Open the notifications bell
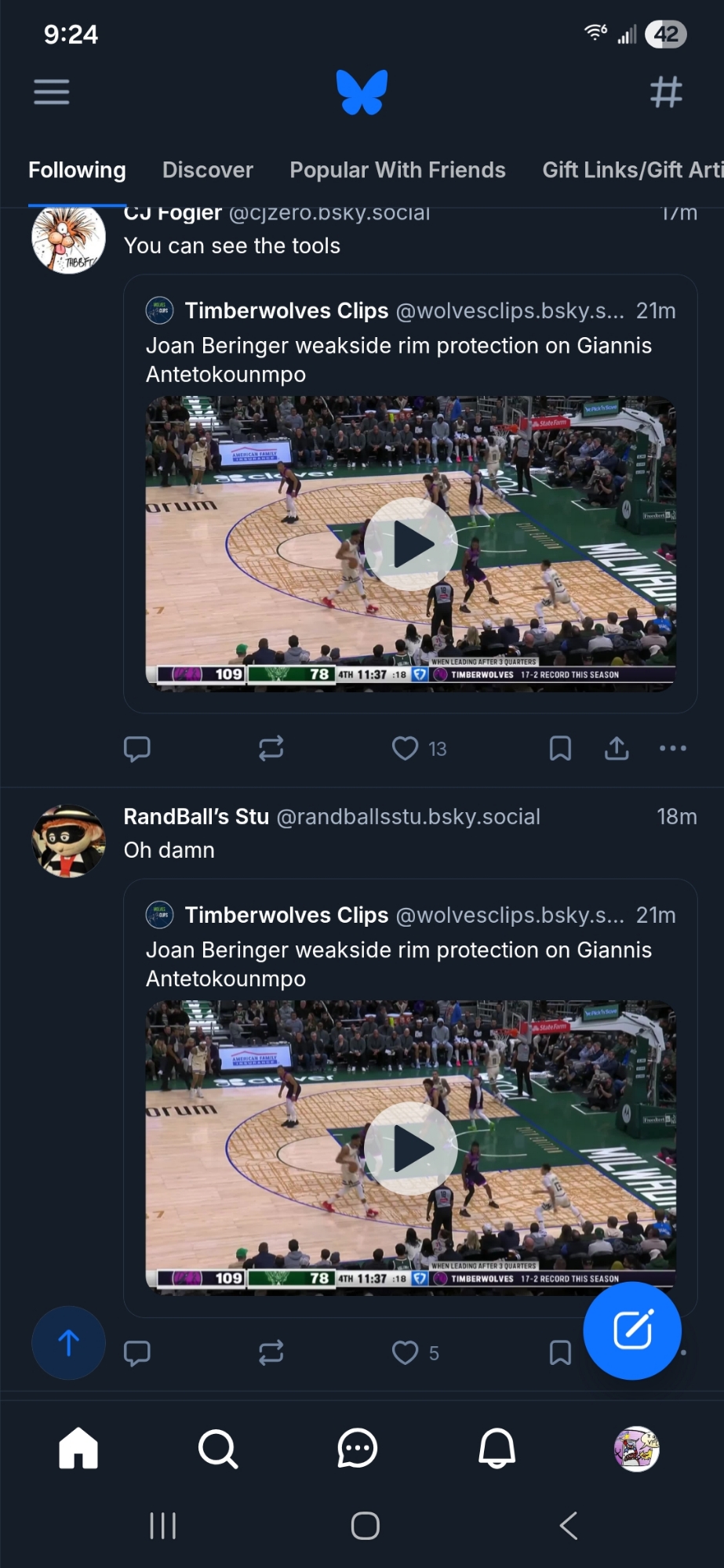 pos(497,1448)
